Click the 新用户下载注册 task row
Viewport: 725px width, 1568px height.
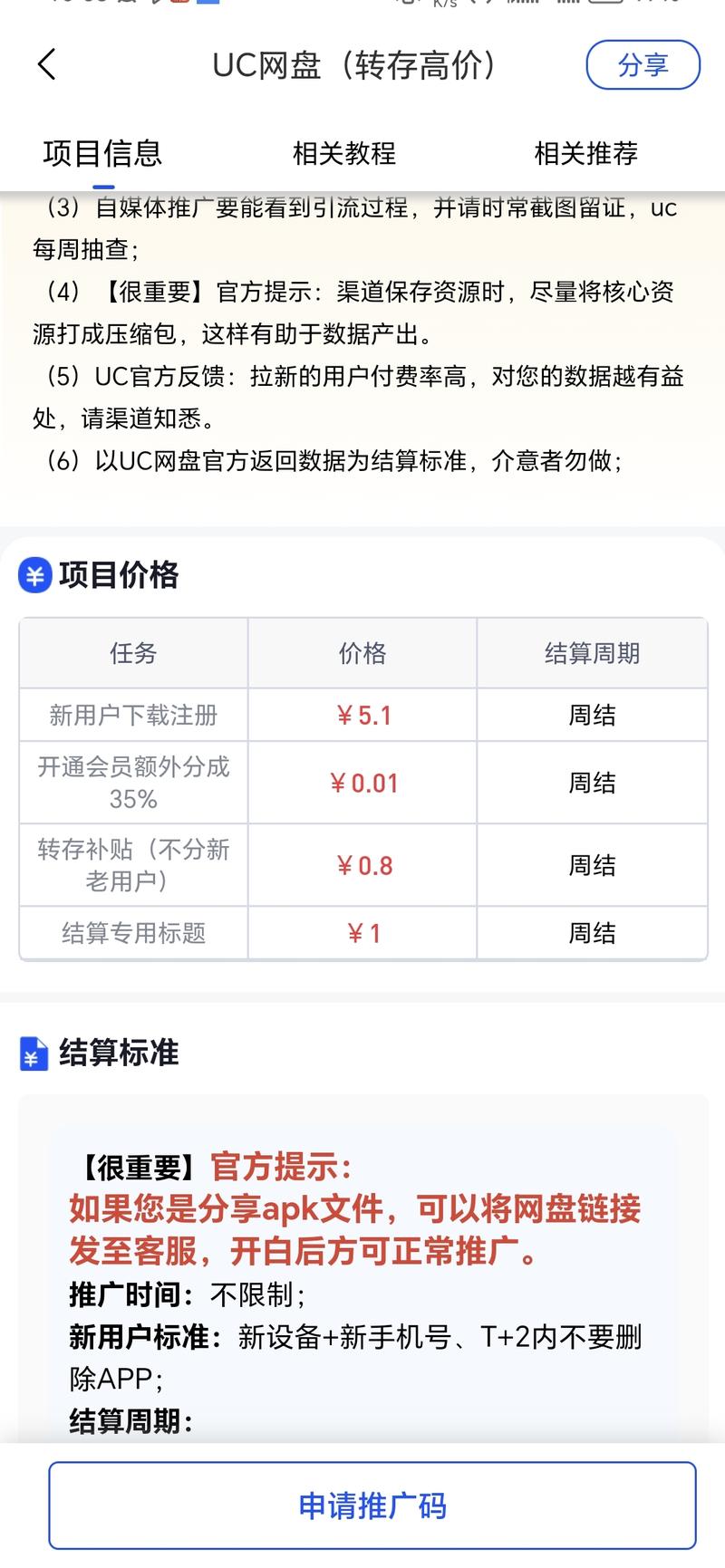(x=132, y=714)
